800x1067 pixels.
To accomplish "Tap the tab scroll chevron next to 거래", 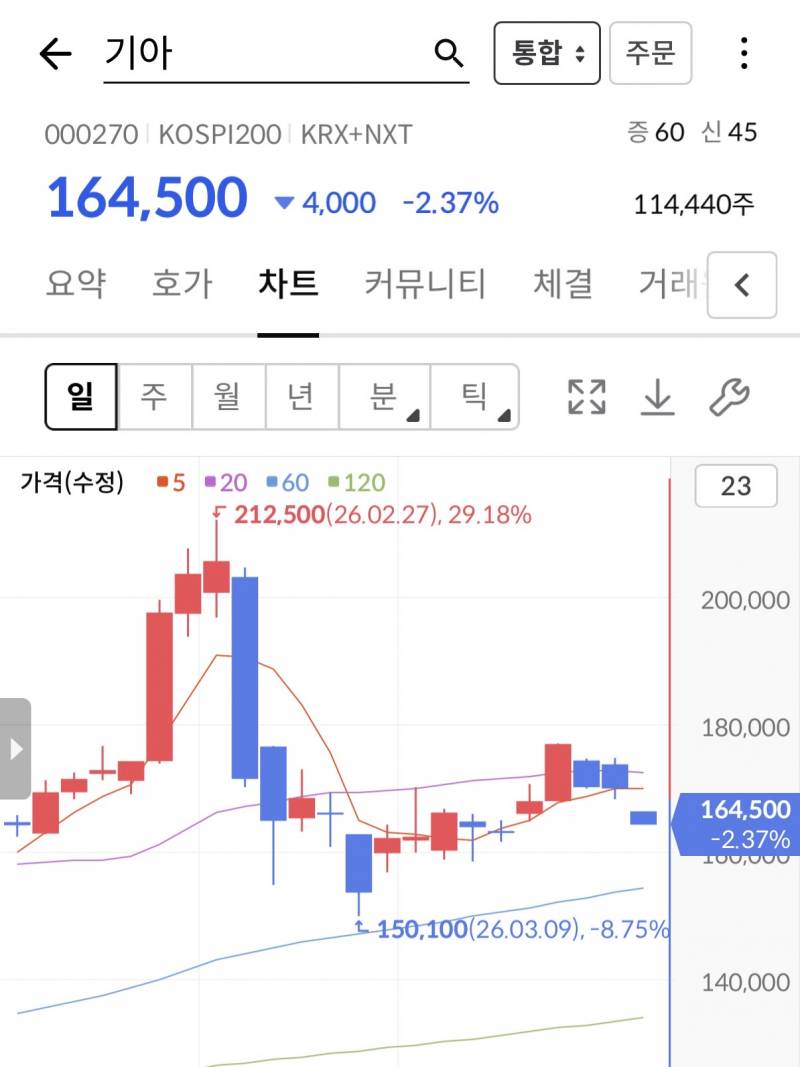I will pos(742,285).
